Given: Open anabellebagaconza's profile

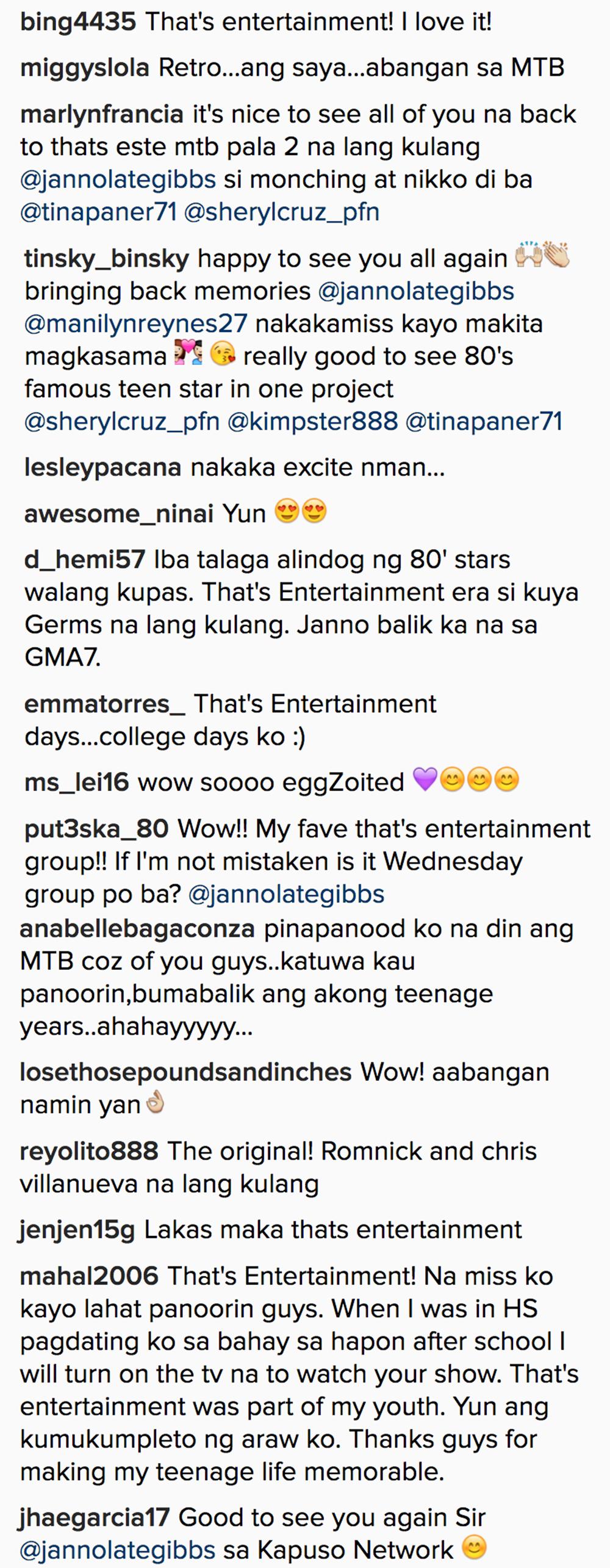Looking at the screenshot, I should click(137, 929).
